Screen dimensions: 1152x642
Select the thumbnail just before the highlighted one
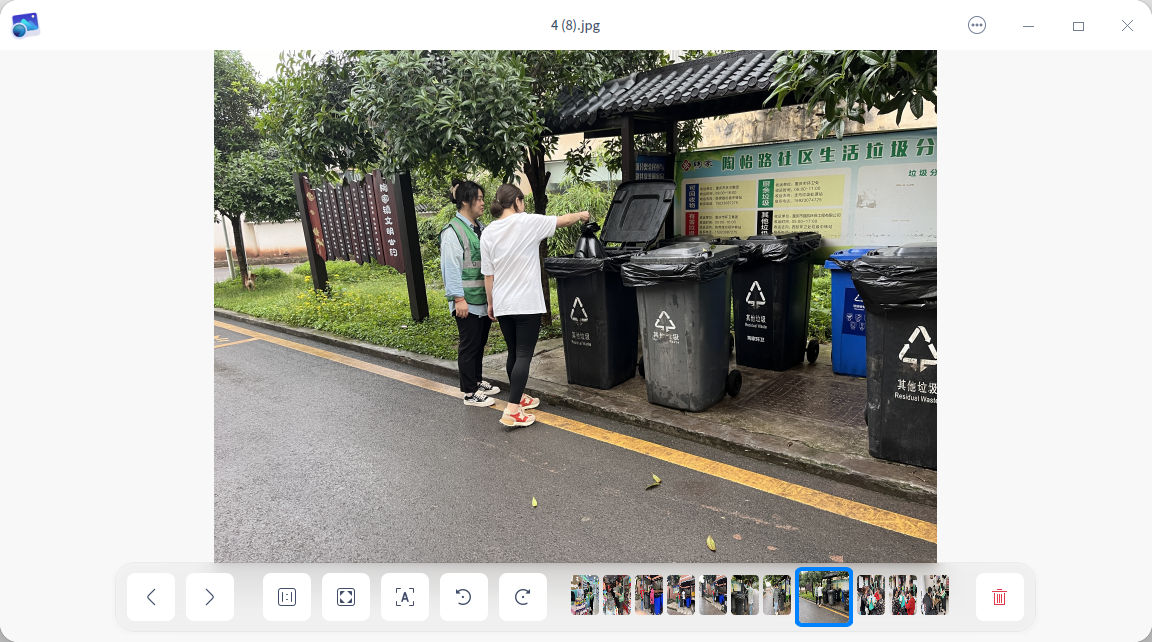(777, 595)
